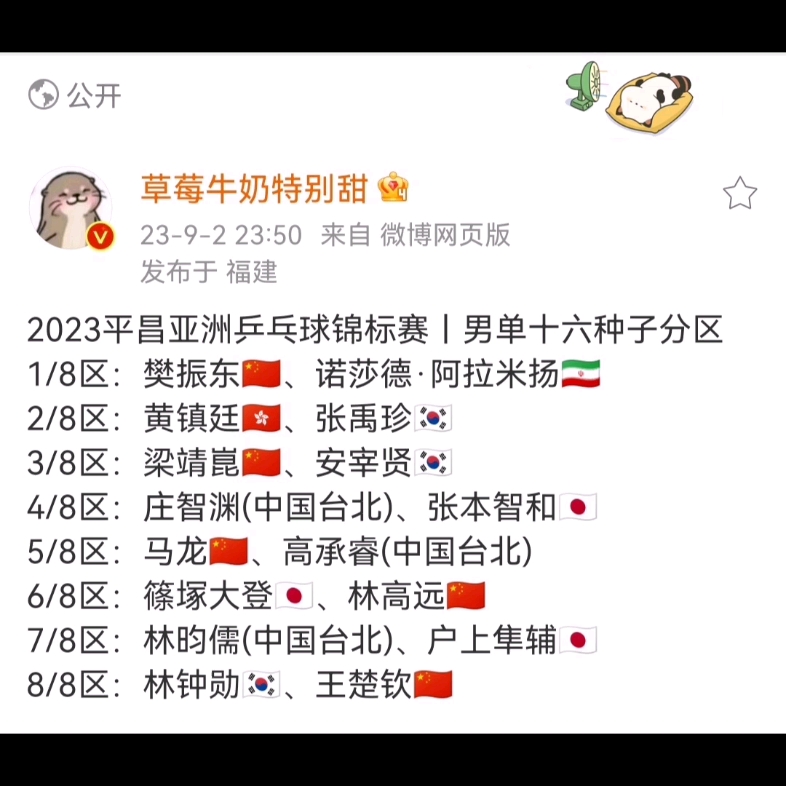This screenshot has width=786, height=786.
Task: Open the 草莓牛奶特别甜 username link
Action: point(254,187)
